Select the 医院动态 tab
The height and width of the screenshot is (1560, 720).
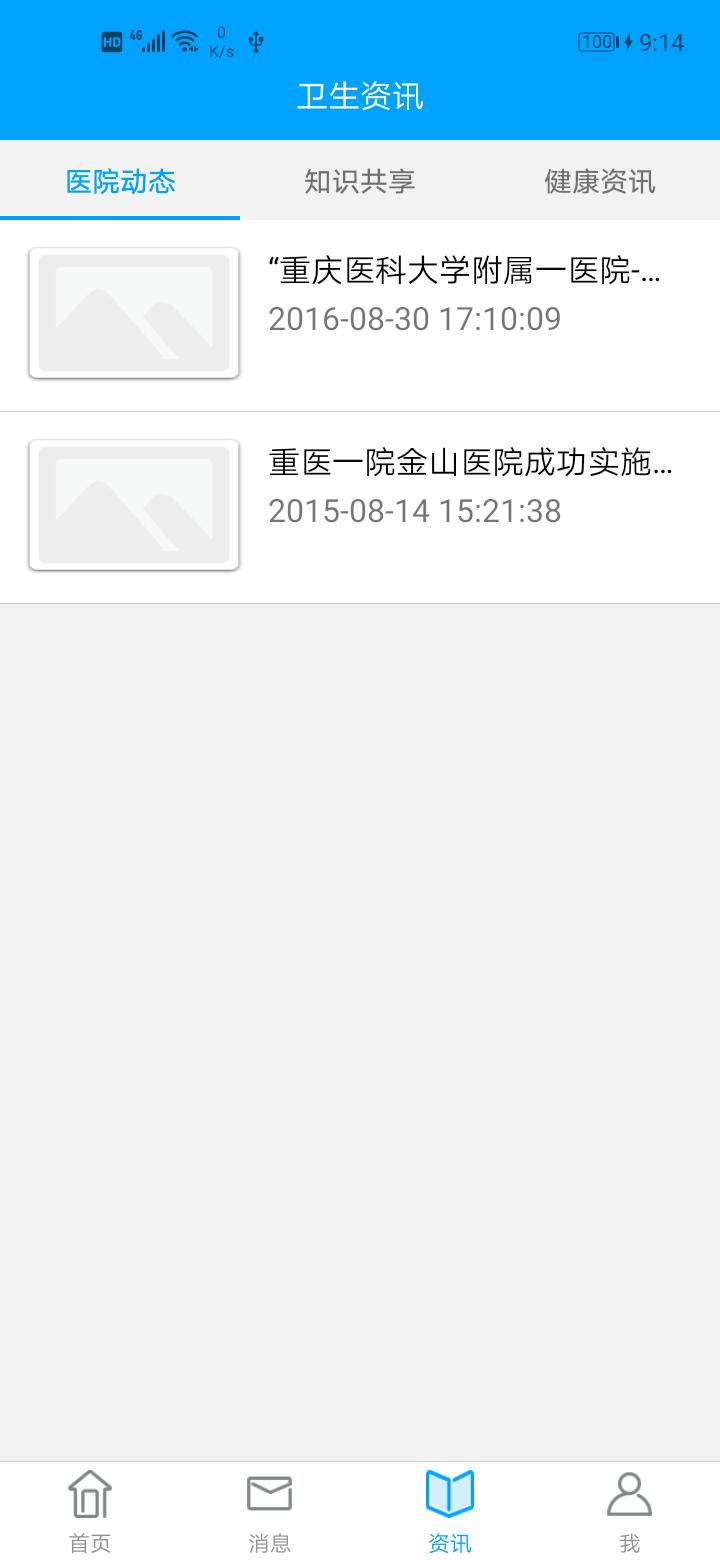120,181
